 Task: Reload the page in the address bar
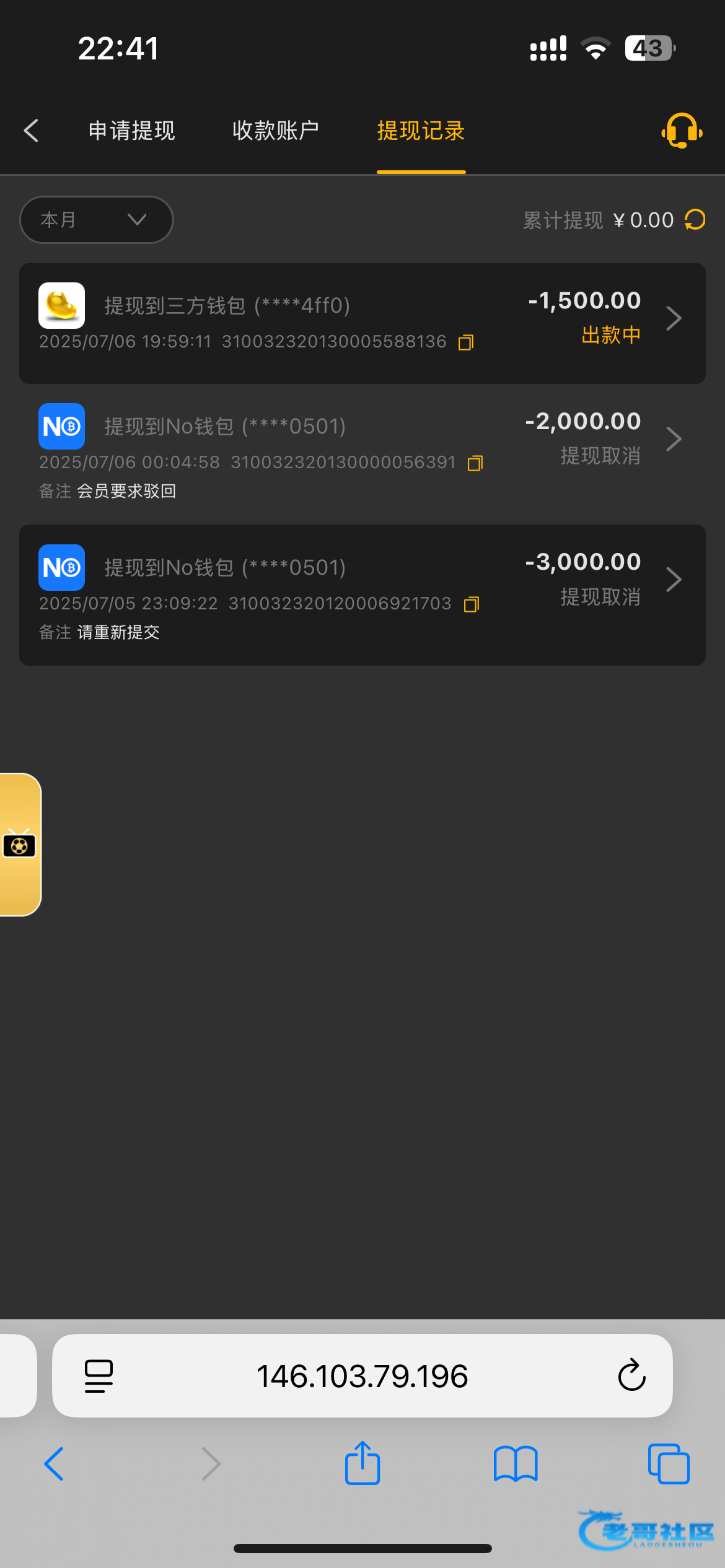coord(631,1376)
